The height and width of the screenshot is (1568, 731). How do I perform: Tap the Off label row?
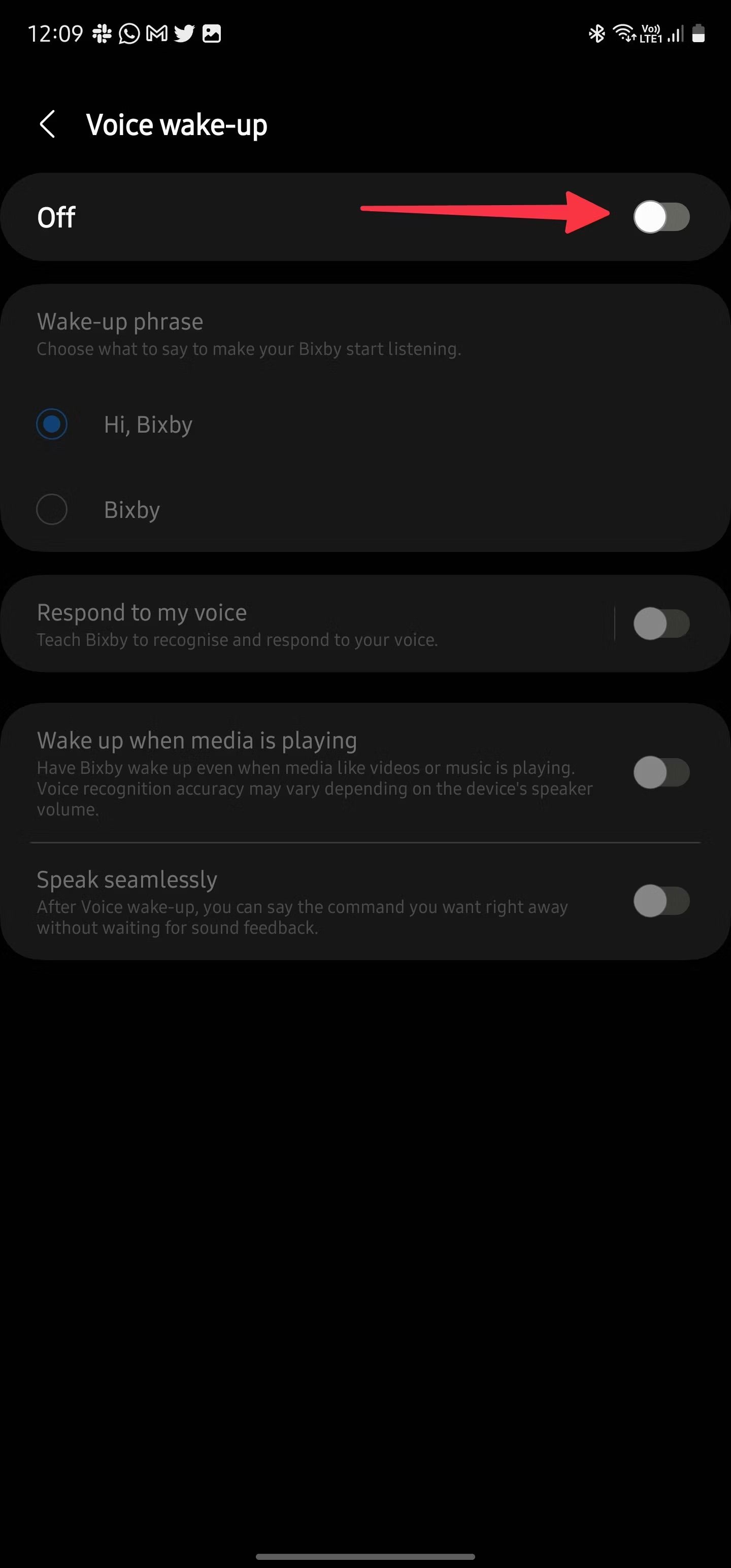[55, 216]
